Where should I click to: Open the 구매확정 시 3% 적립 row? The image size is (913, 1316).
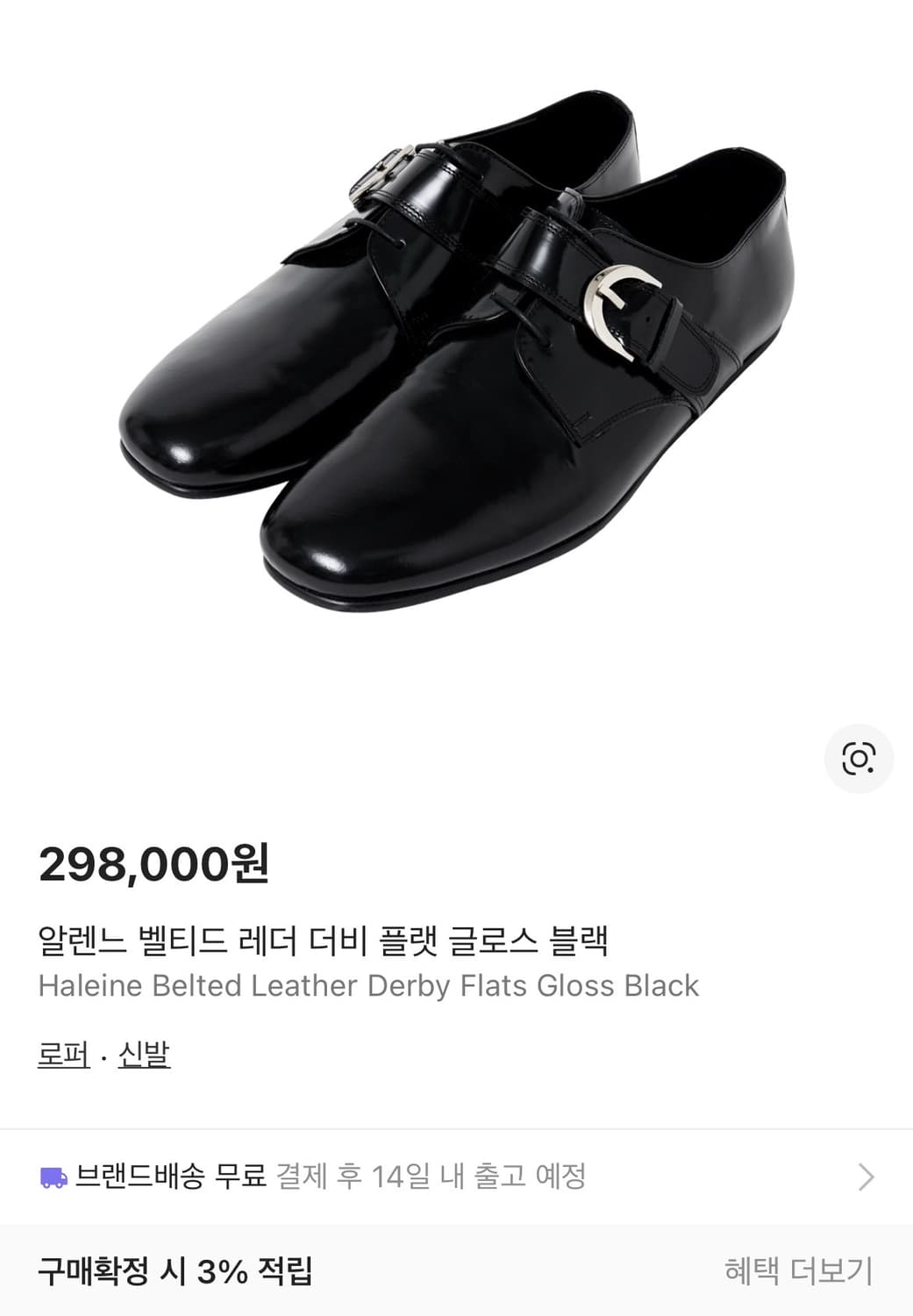click(x=175, y=1270)
